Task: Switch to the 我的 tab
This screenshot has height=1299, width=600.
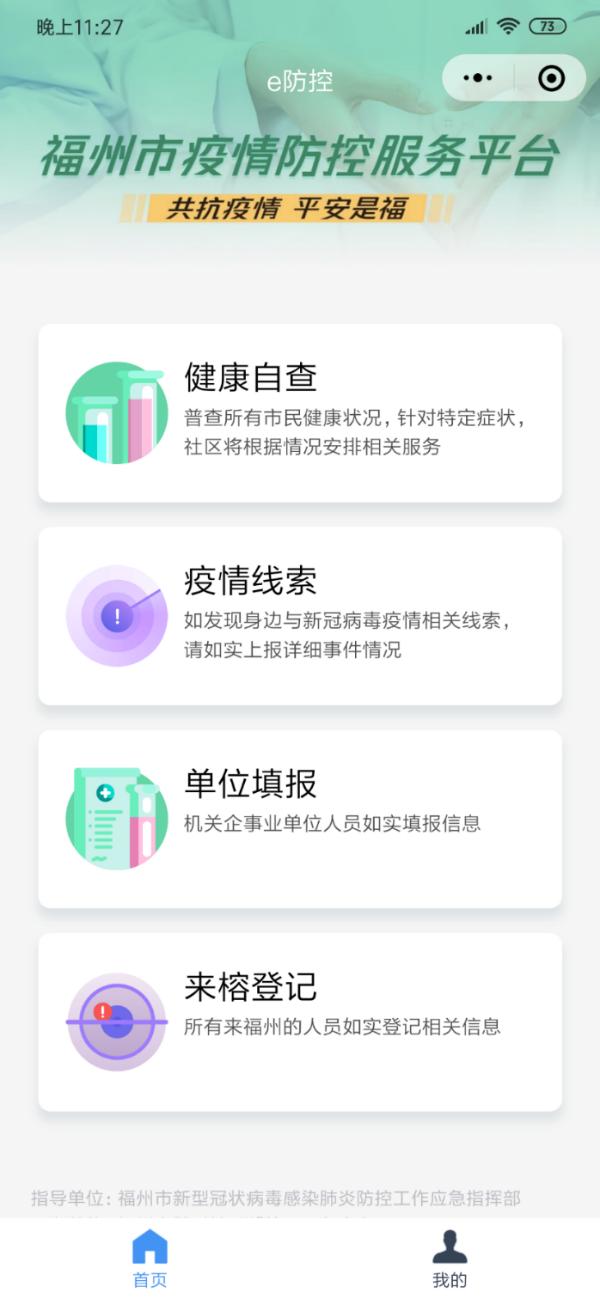Action: (x=450, y=1259)
